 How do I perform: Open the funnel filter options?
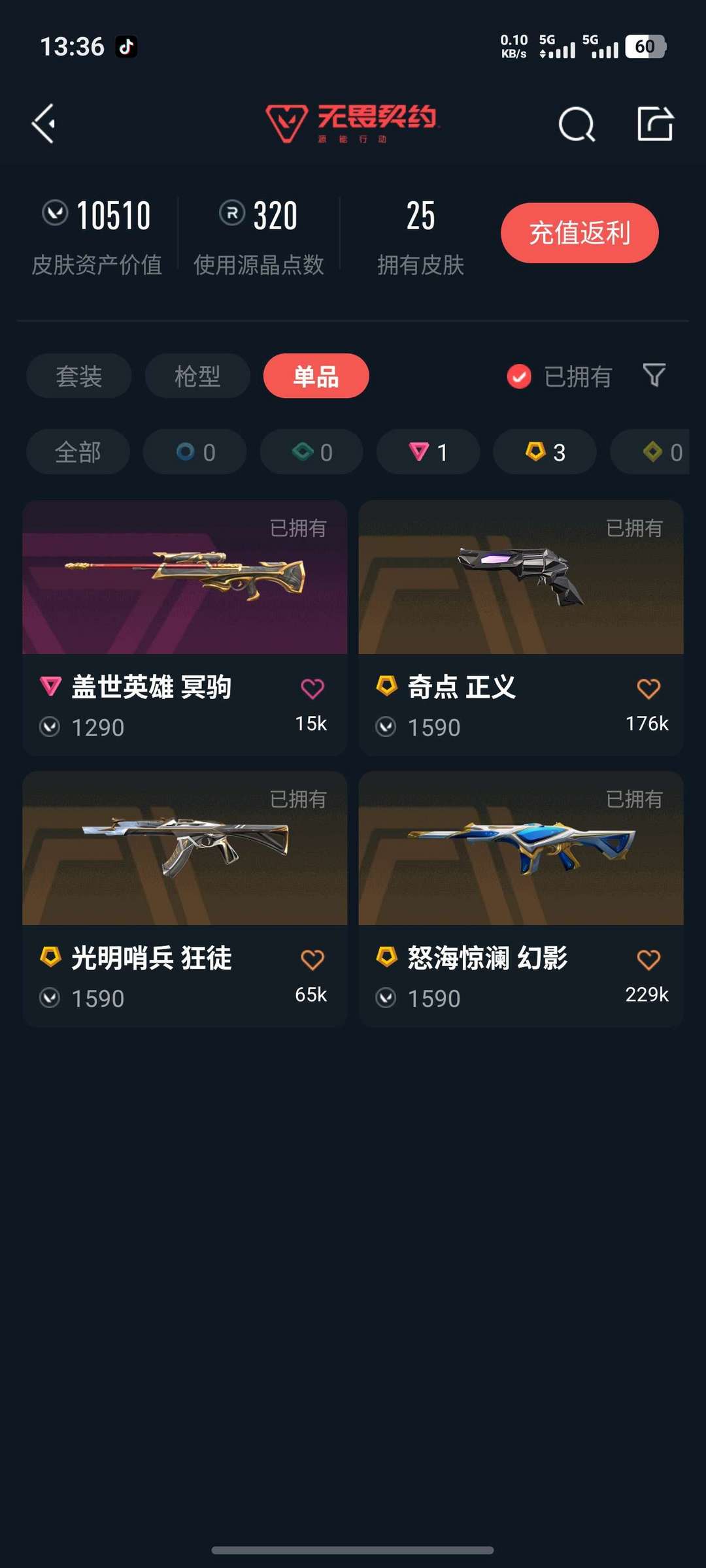[x=654, y=376]
